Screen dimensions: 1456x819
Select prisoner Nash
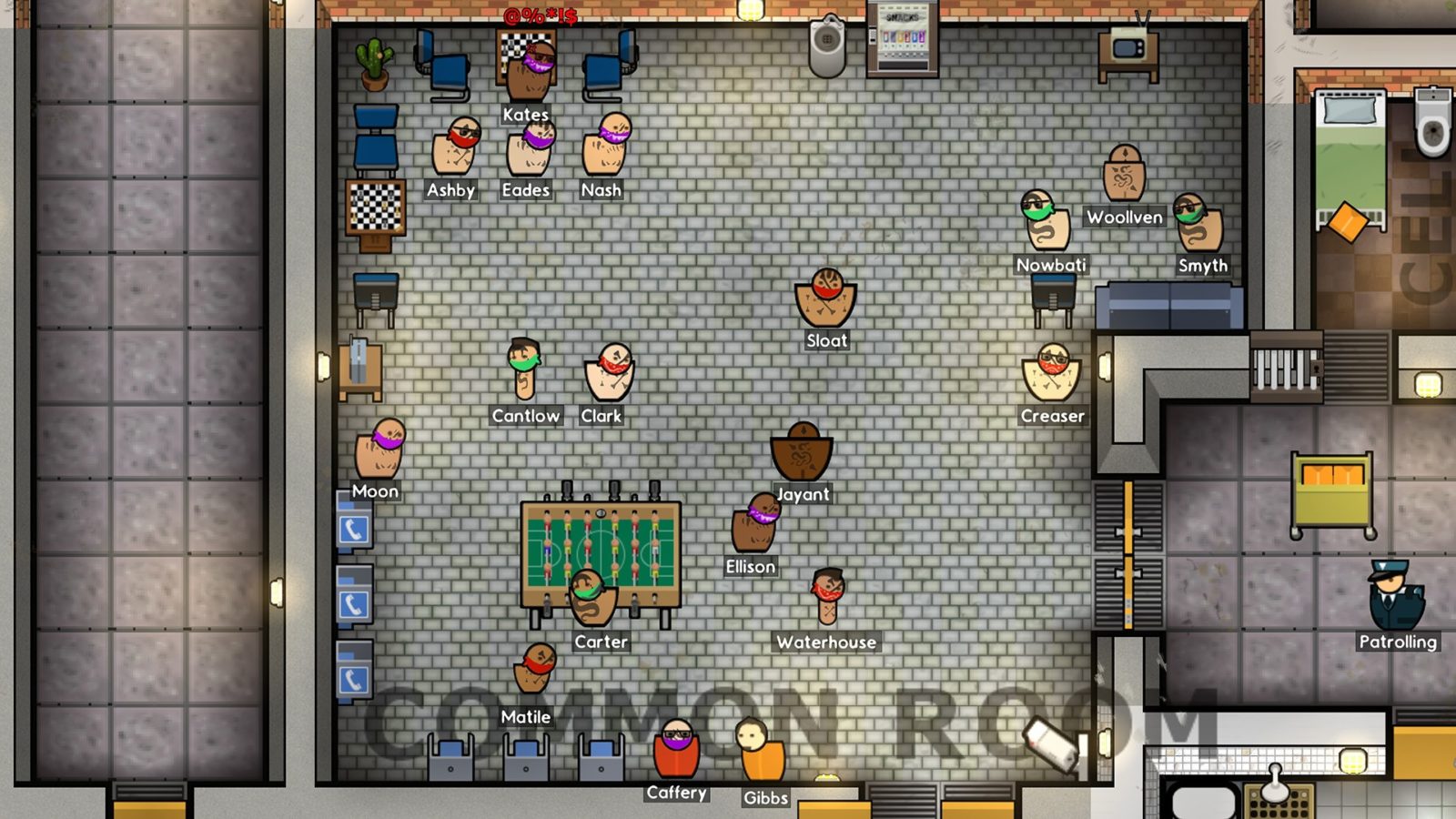[606, 146]
